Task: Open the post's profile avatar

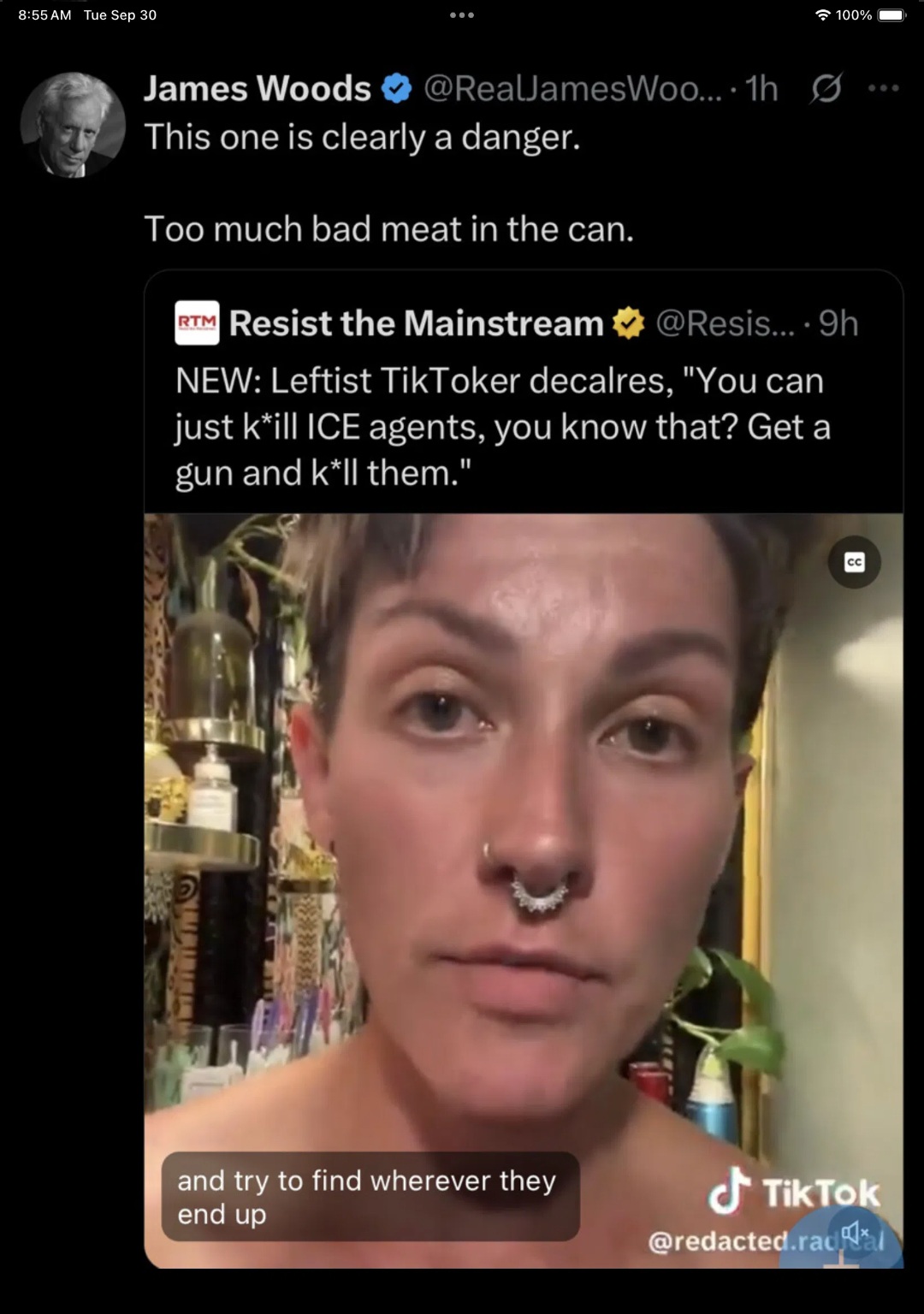Action: pos(73,125)
